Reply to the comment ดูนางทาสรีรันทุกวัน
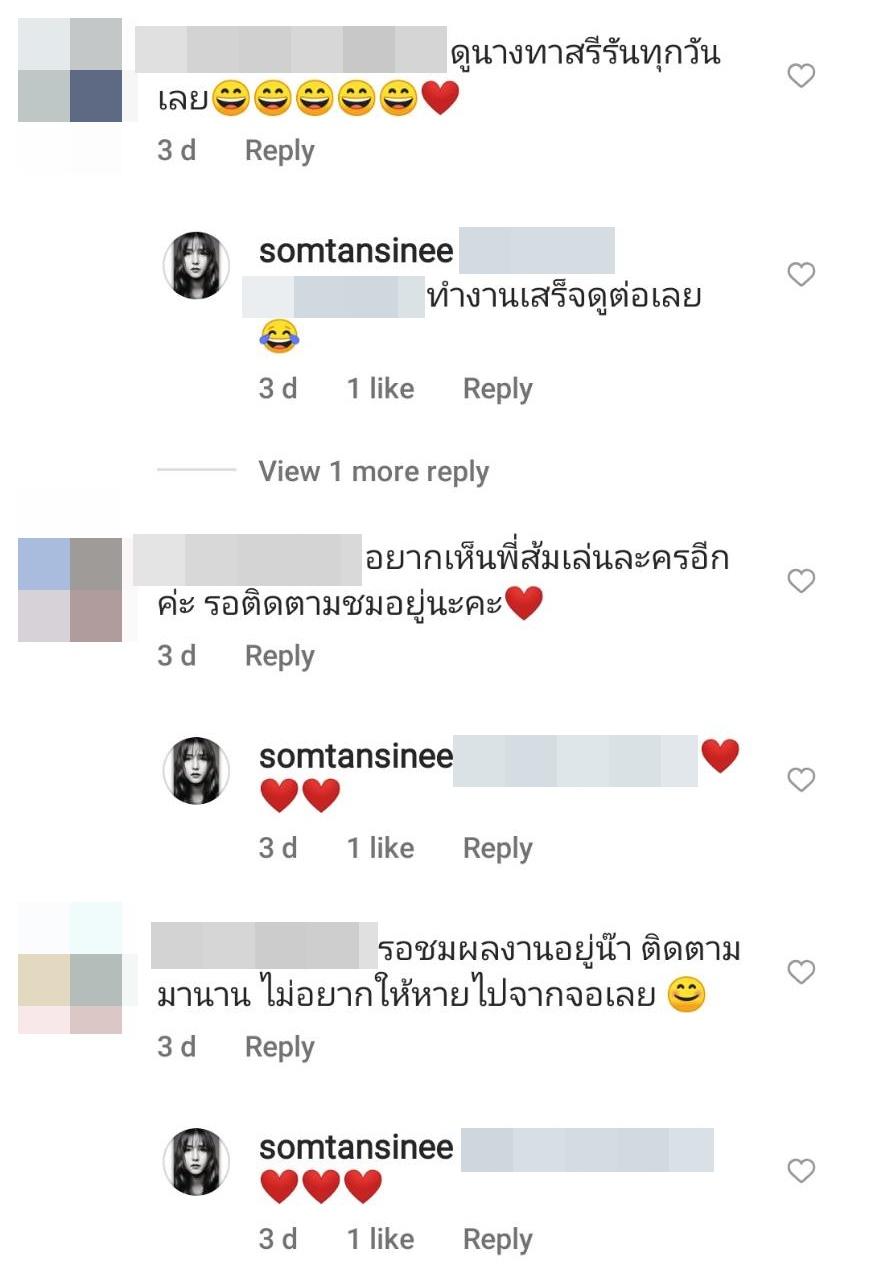Screen dimensions: 869x1274 (x=279, y=151)
